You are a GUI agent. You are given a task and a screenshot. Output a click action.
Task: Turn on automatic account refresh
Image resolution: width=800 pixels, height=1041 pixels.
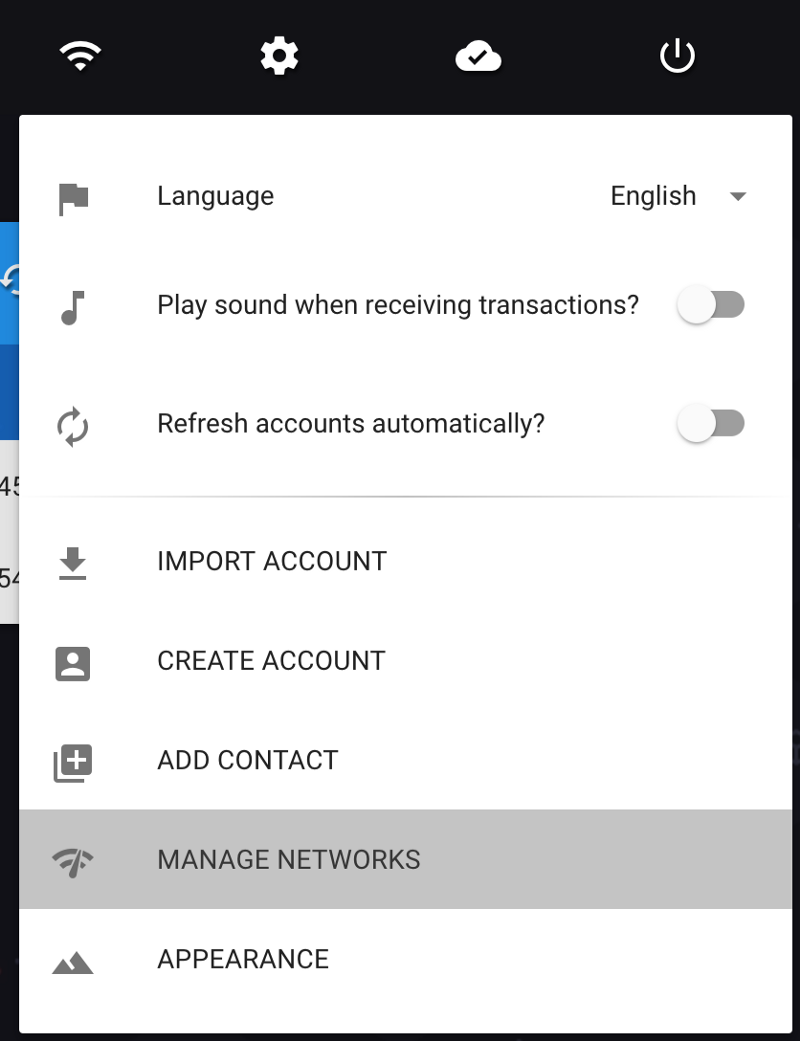point(711,424)
